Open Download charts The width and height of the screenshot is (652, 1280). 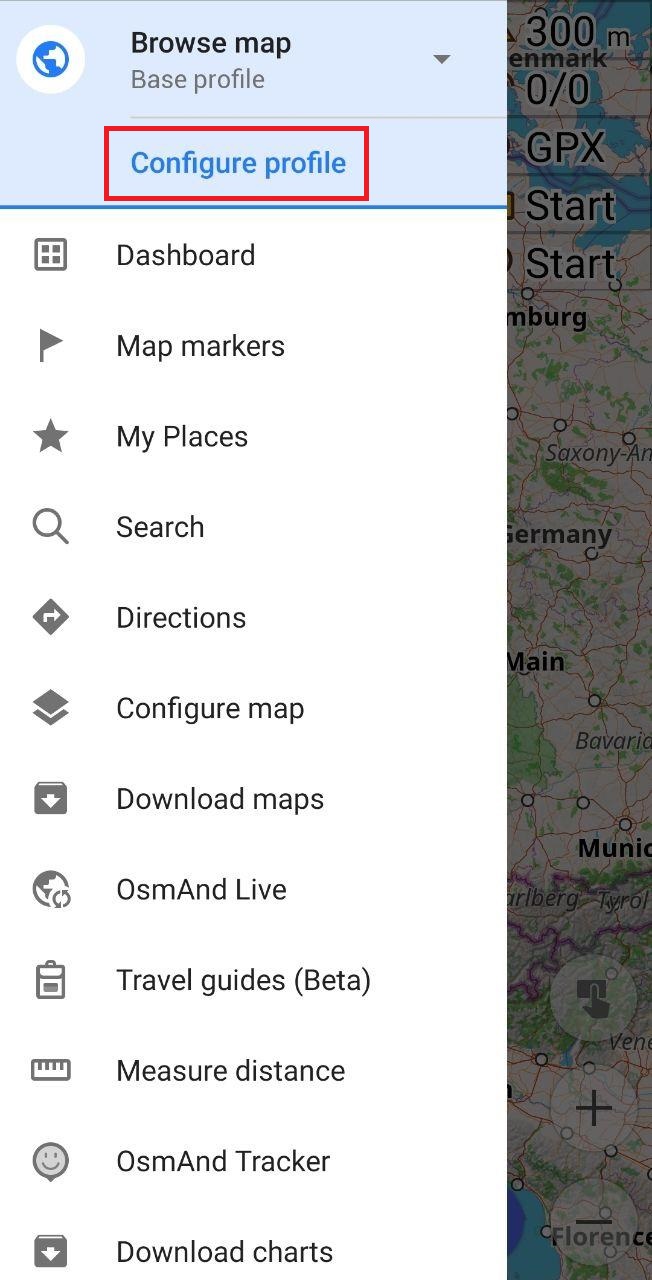224,1252
